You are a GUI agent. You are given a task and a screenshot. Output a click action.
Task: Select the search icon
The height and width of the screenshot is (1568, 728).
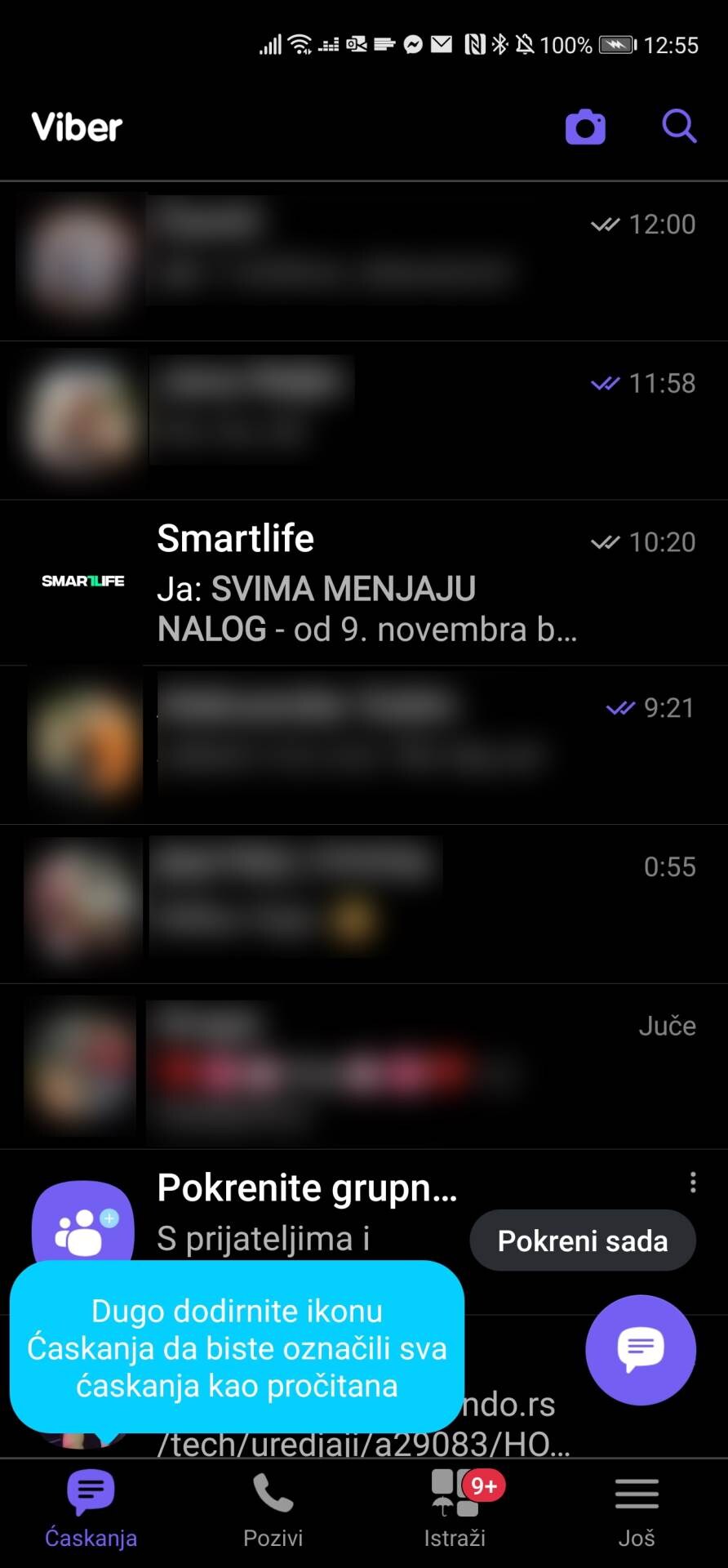679,127
